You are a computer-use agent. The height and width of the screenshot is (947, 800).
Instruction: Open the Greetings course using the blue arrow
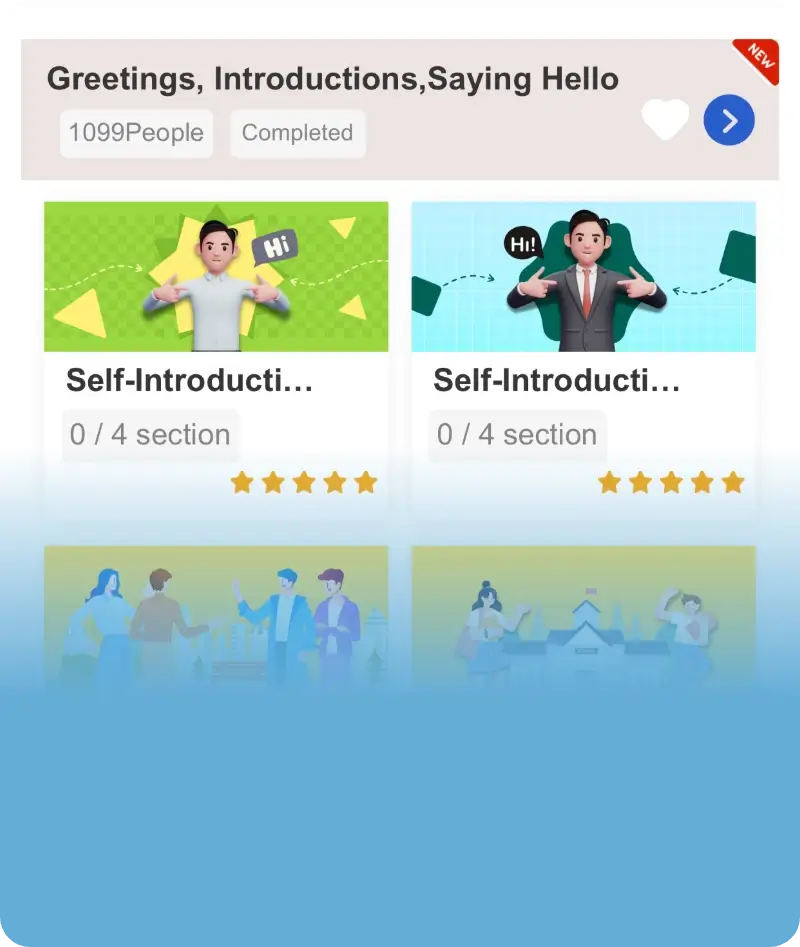tap(729, 121)
